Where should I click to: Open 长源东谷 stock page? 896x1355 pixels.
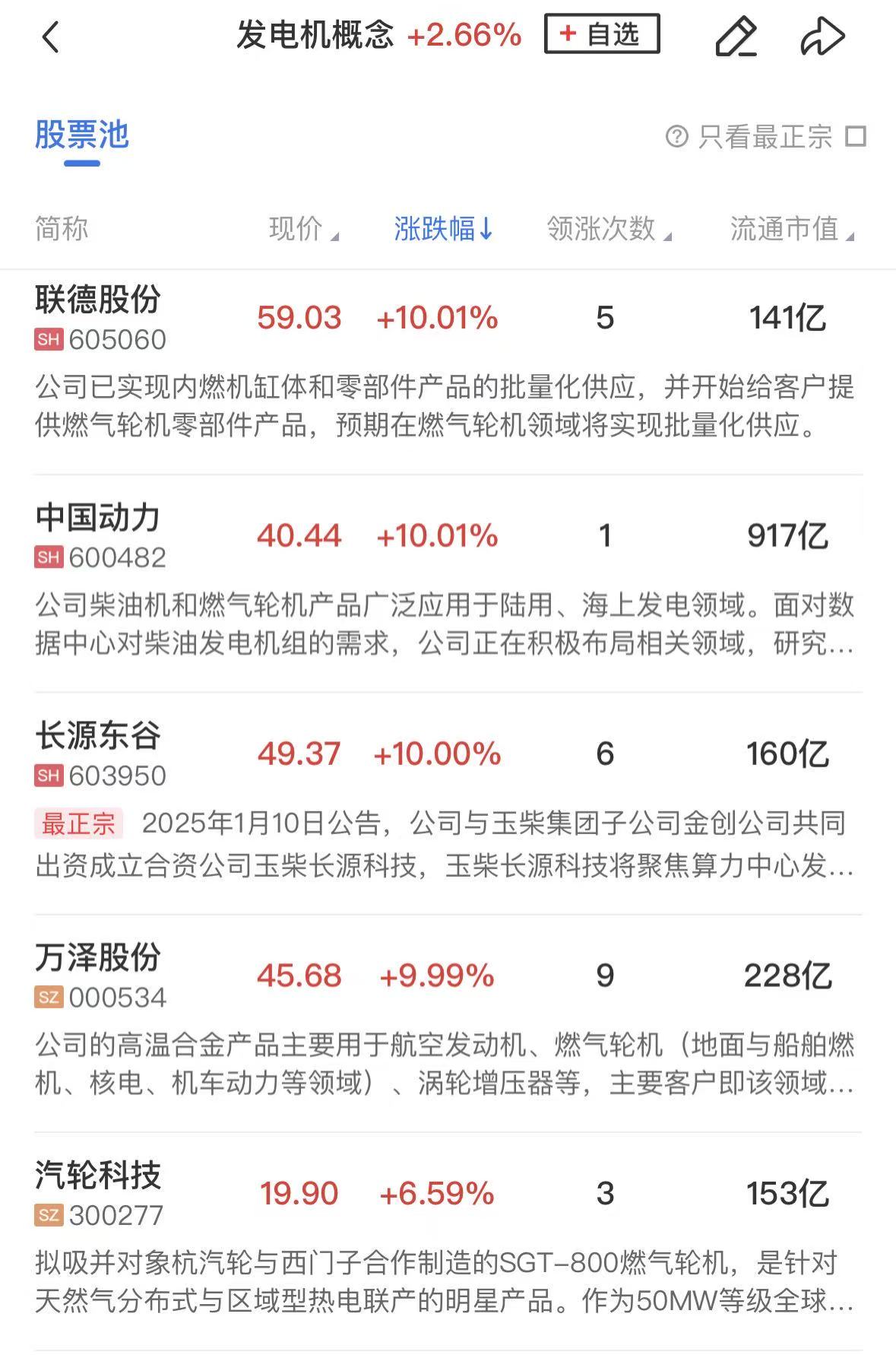pyautogui.click(x=99, y=753)
